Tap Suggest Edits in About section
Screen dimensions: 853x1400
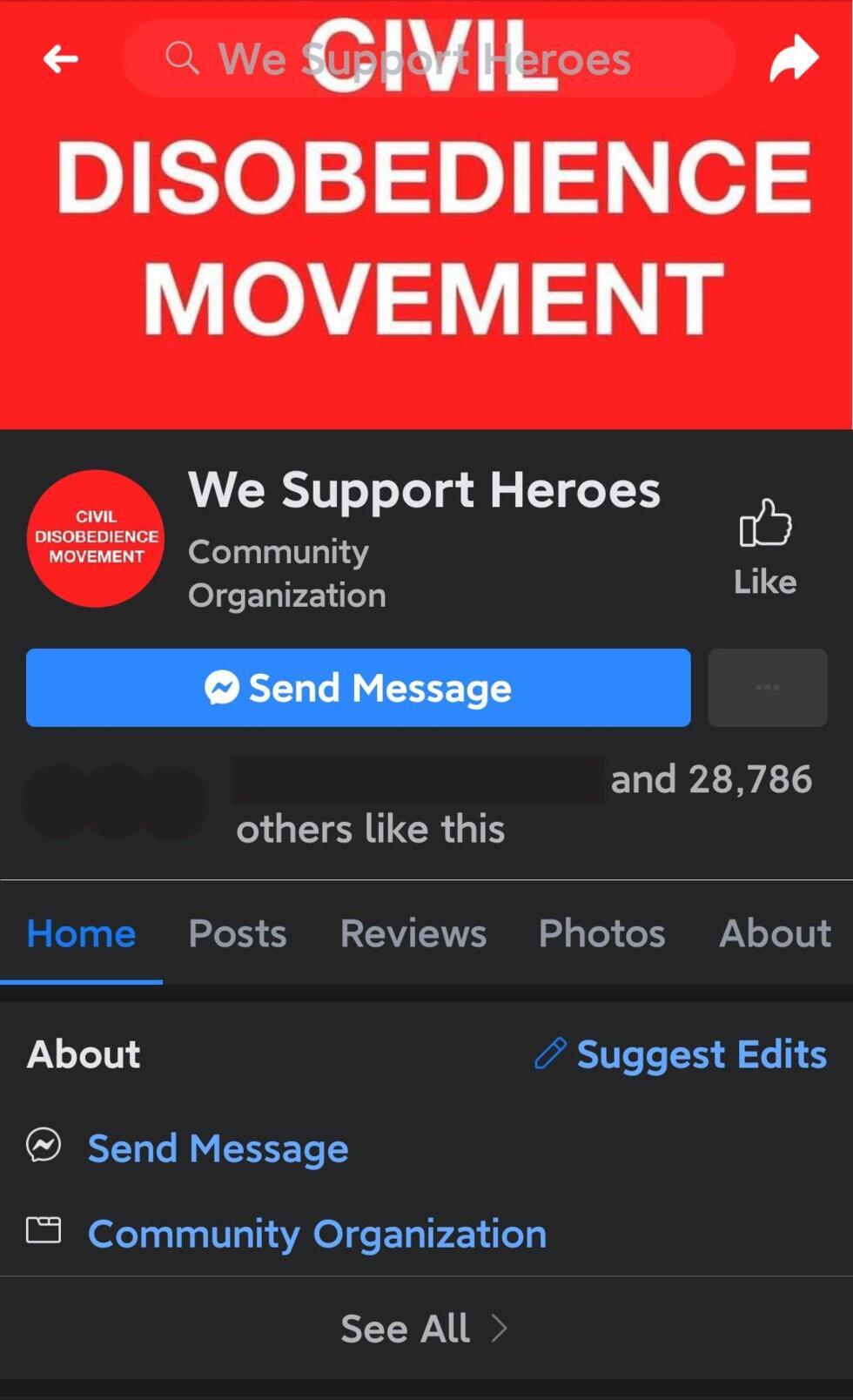681,1054
